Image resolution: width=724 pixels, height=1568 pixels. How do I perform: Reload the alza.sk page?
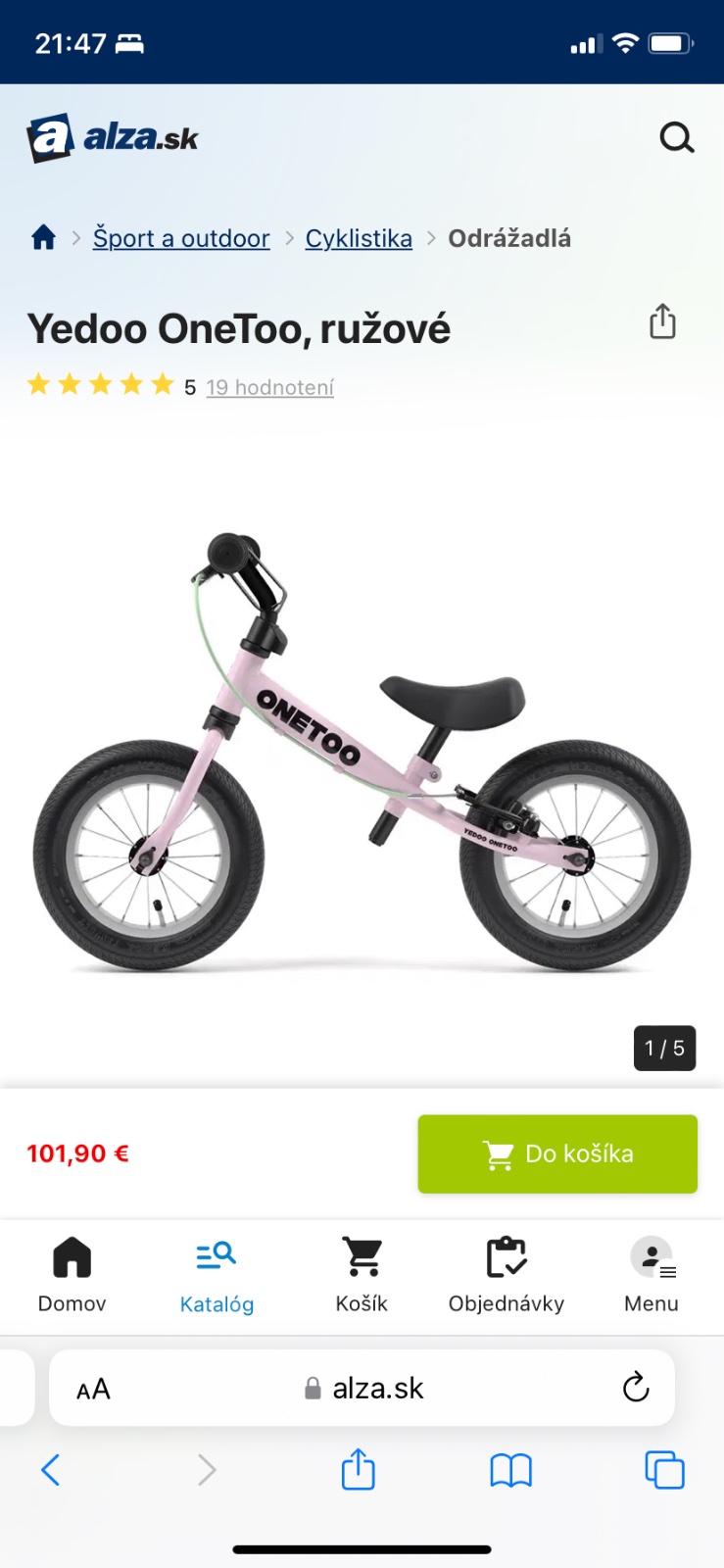[636, 1388]
